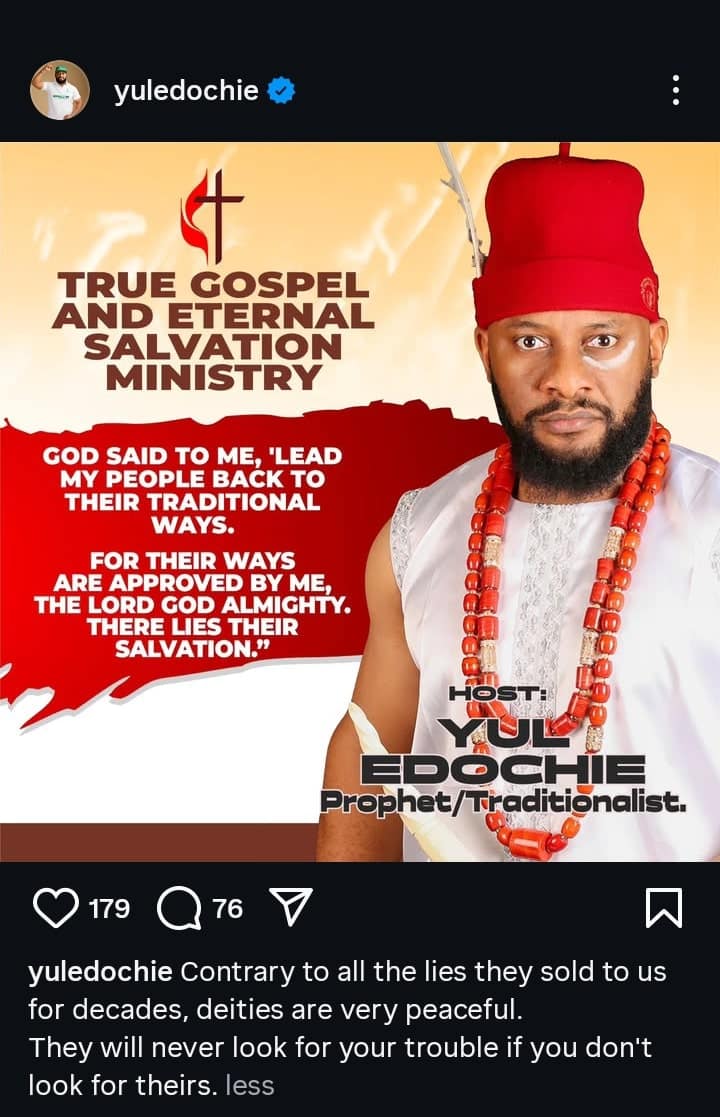Collapse the caption with the 'less' link
This screenshot has height=1117, width=720.
250,1084
